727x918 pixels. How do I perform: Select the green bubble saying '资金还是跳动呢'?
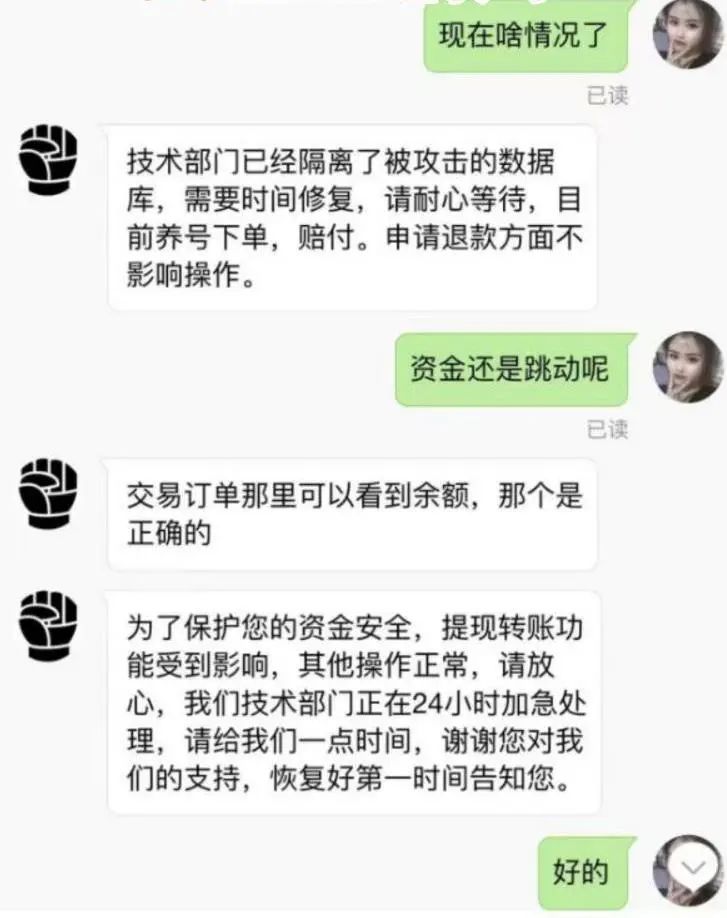point(518,368)
